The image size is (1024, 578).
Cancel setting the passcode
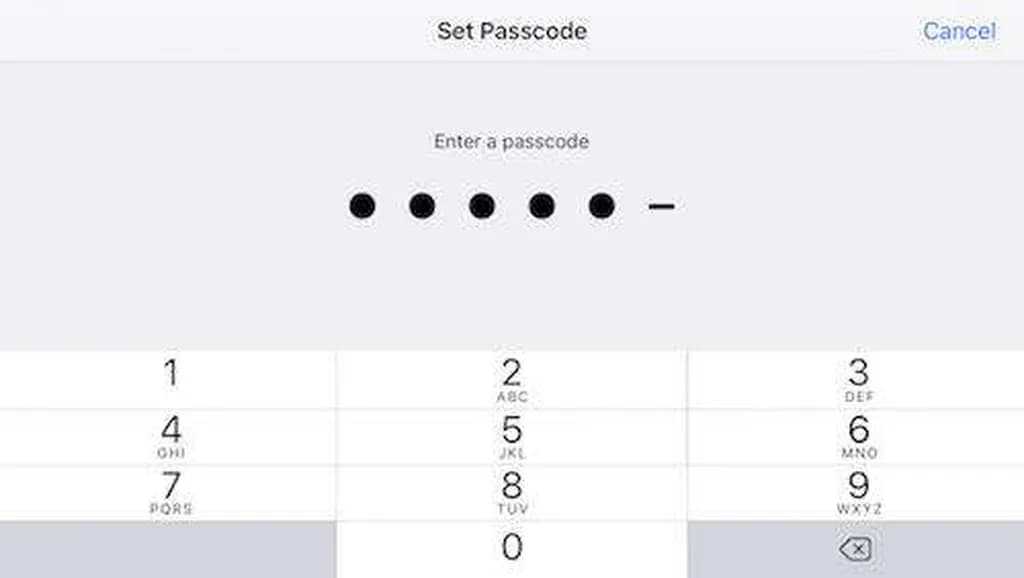click(958, 31)
